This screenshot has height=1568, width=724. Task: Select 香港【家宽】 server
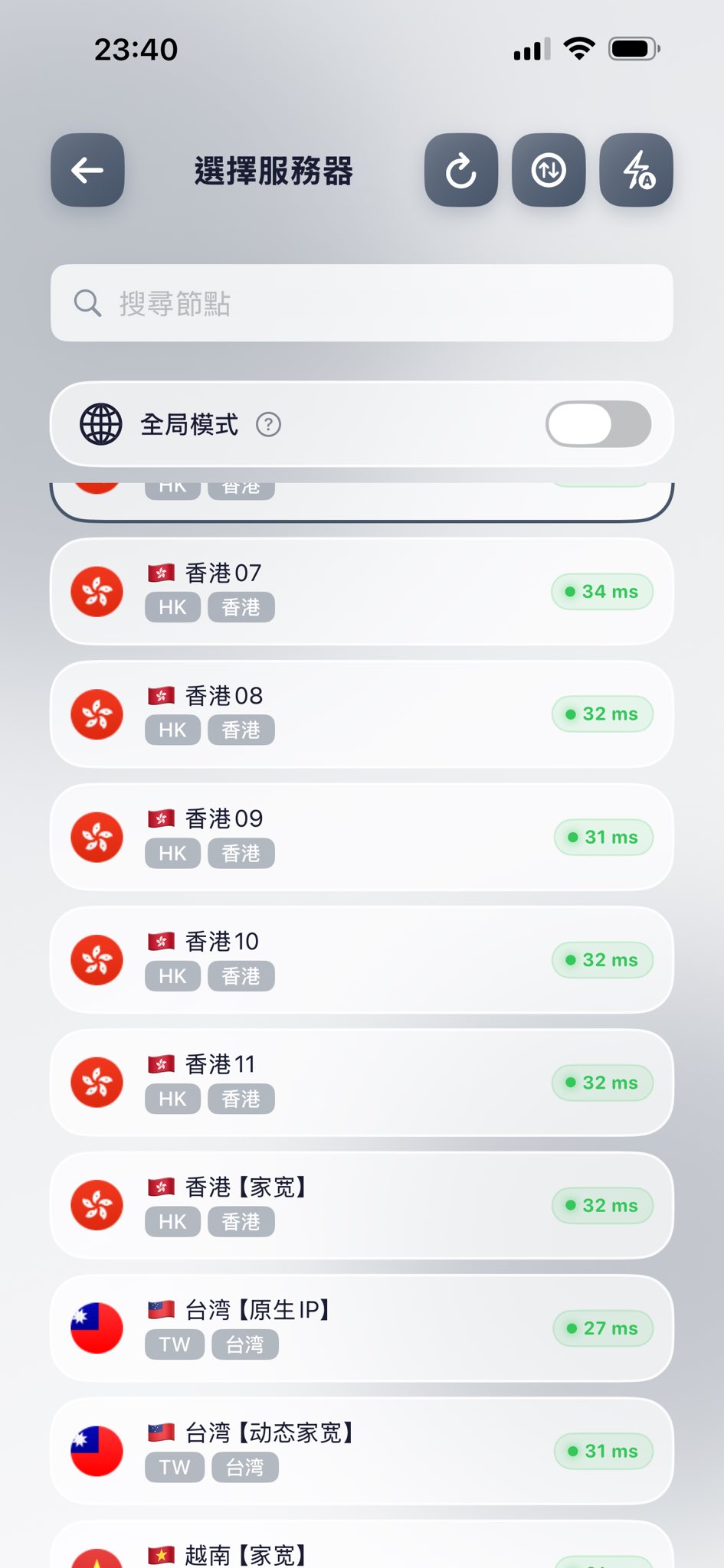pyautogui.click(x=362, y=1206)
